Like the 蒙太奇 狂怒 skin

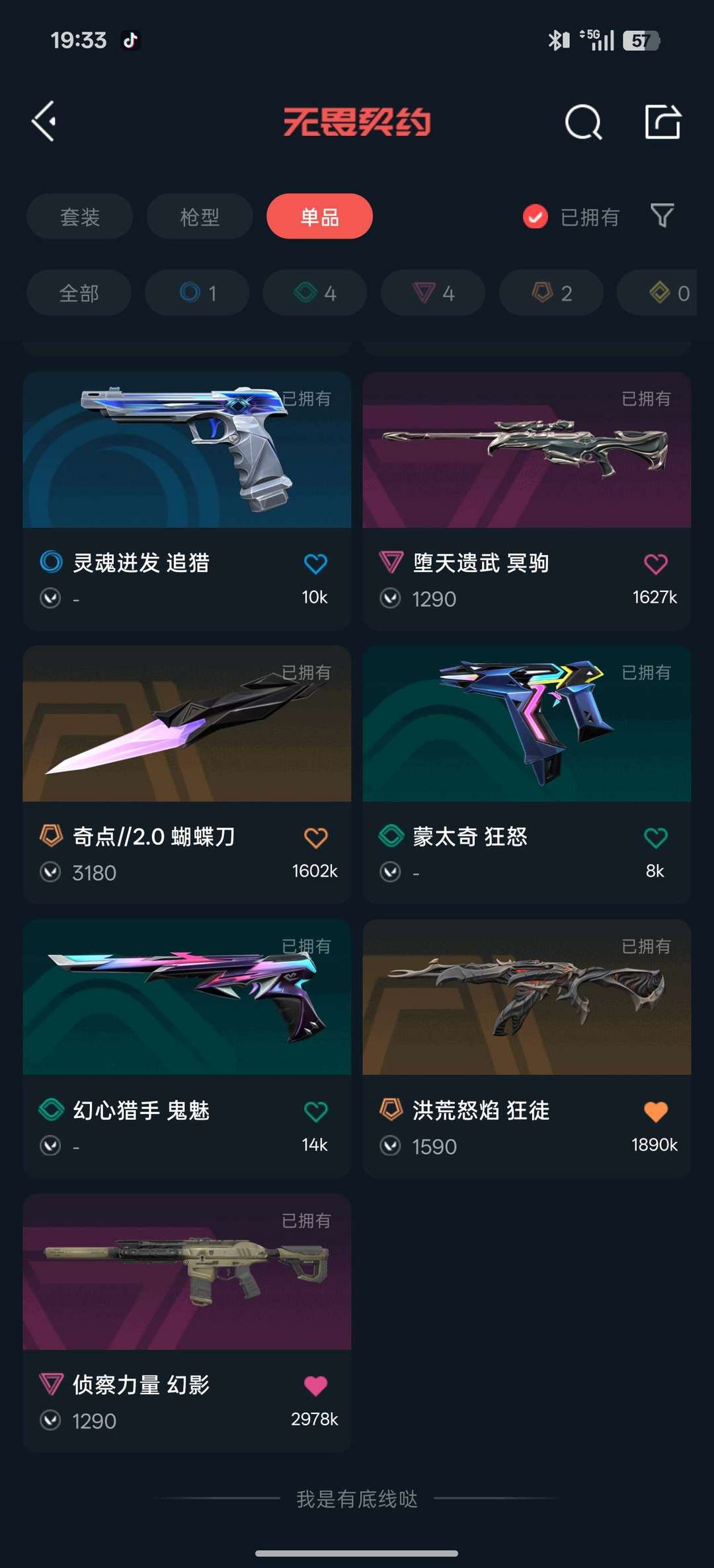pos(655,838)
